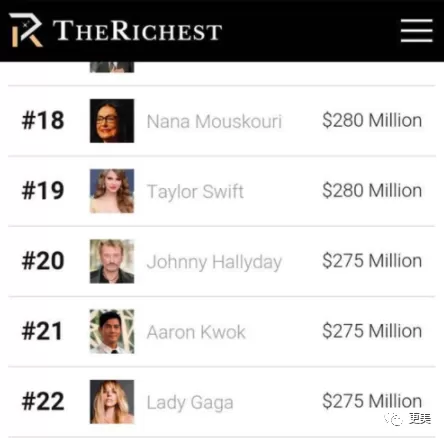
Task: Open Lady Gaga's entry
Action: (x=222, y=402)
